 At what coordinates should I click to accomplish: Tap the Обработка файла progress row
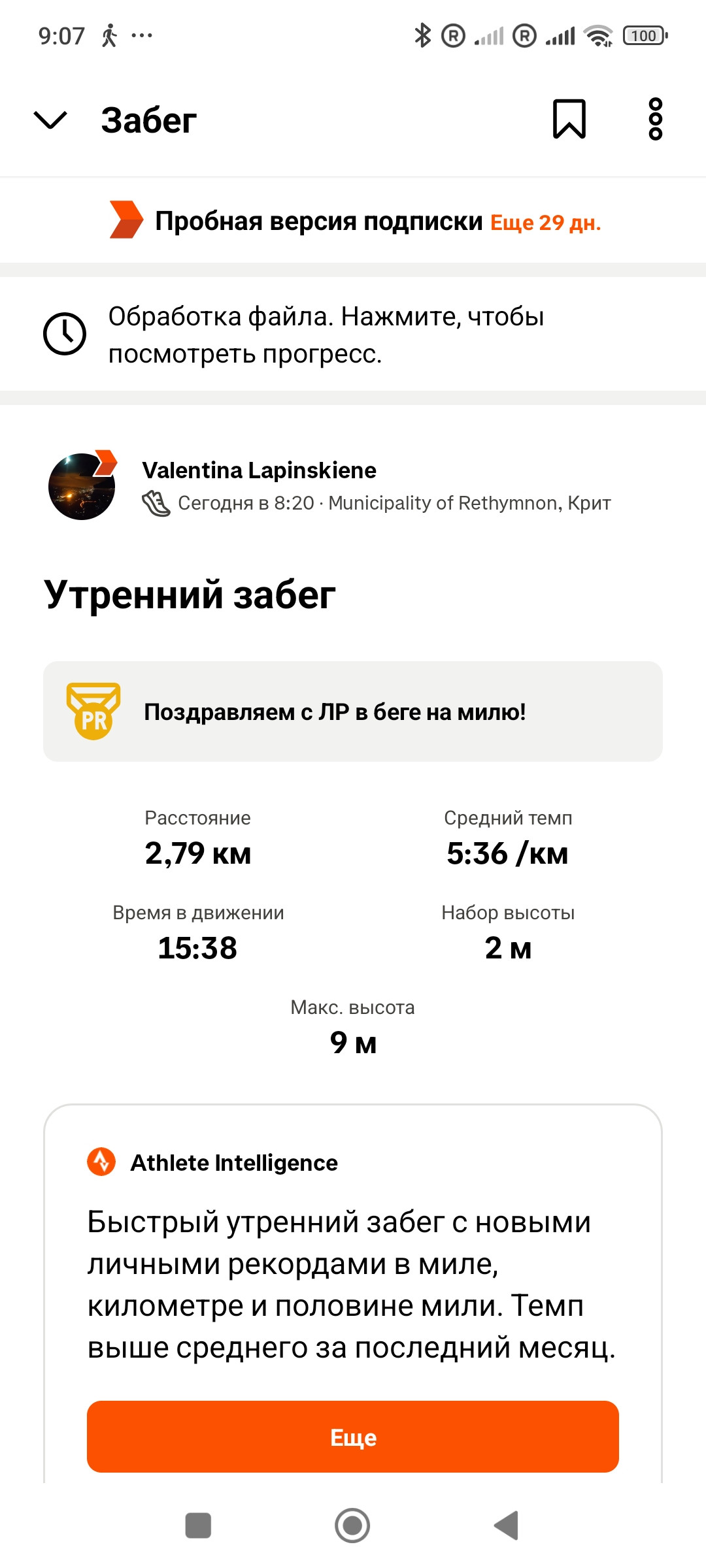353,334
